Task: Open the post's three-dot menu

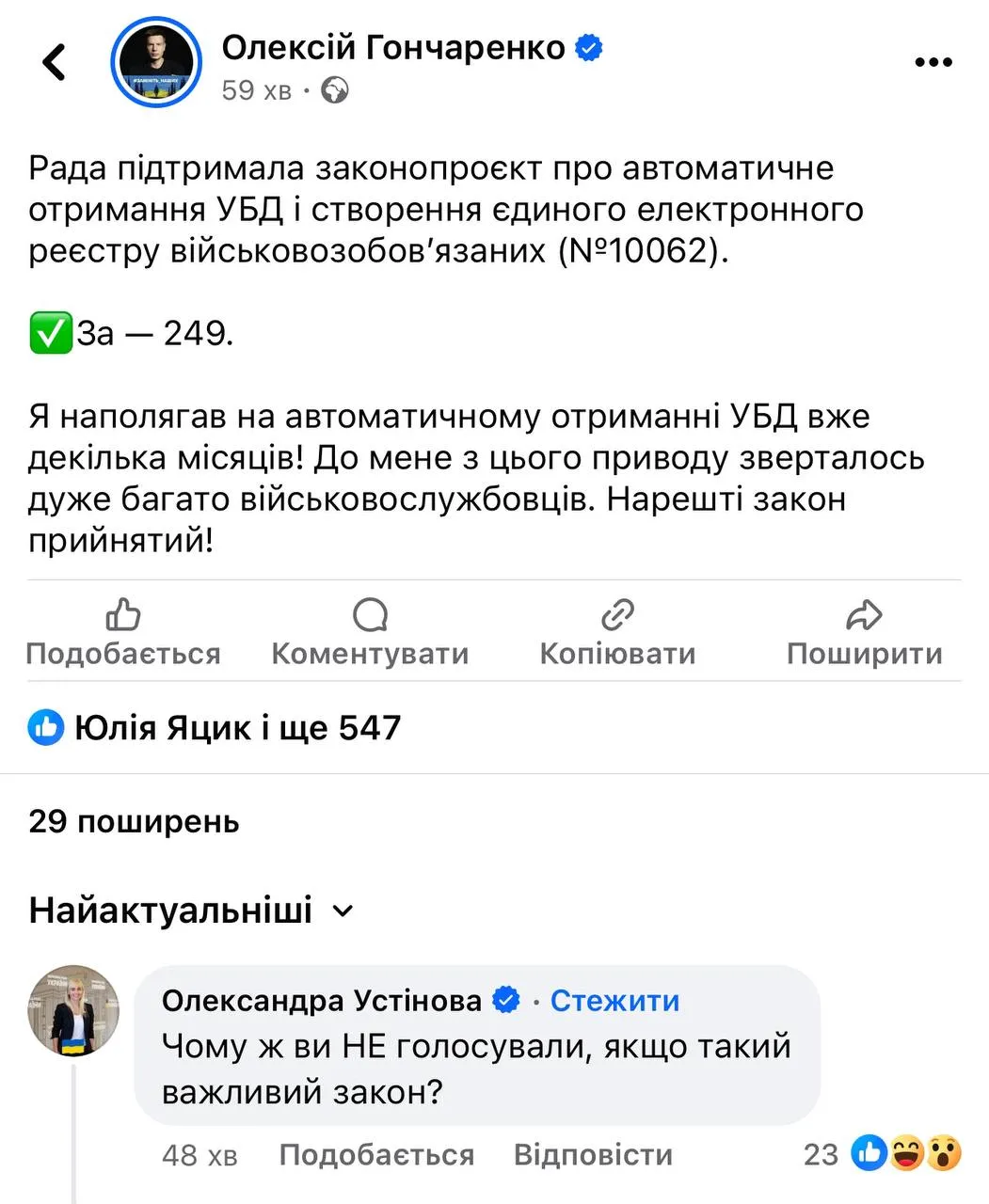Action: (933, 63)
